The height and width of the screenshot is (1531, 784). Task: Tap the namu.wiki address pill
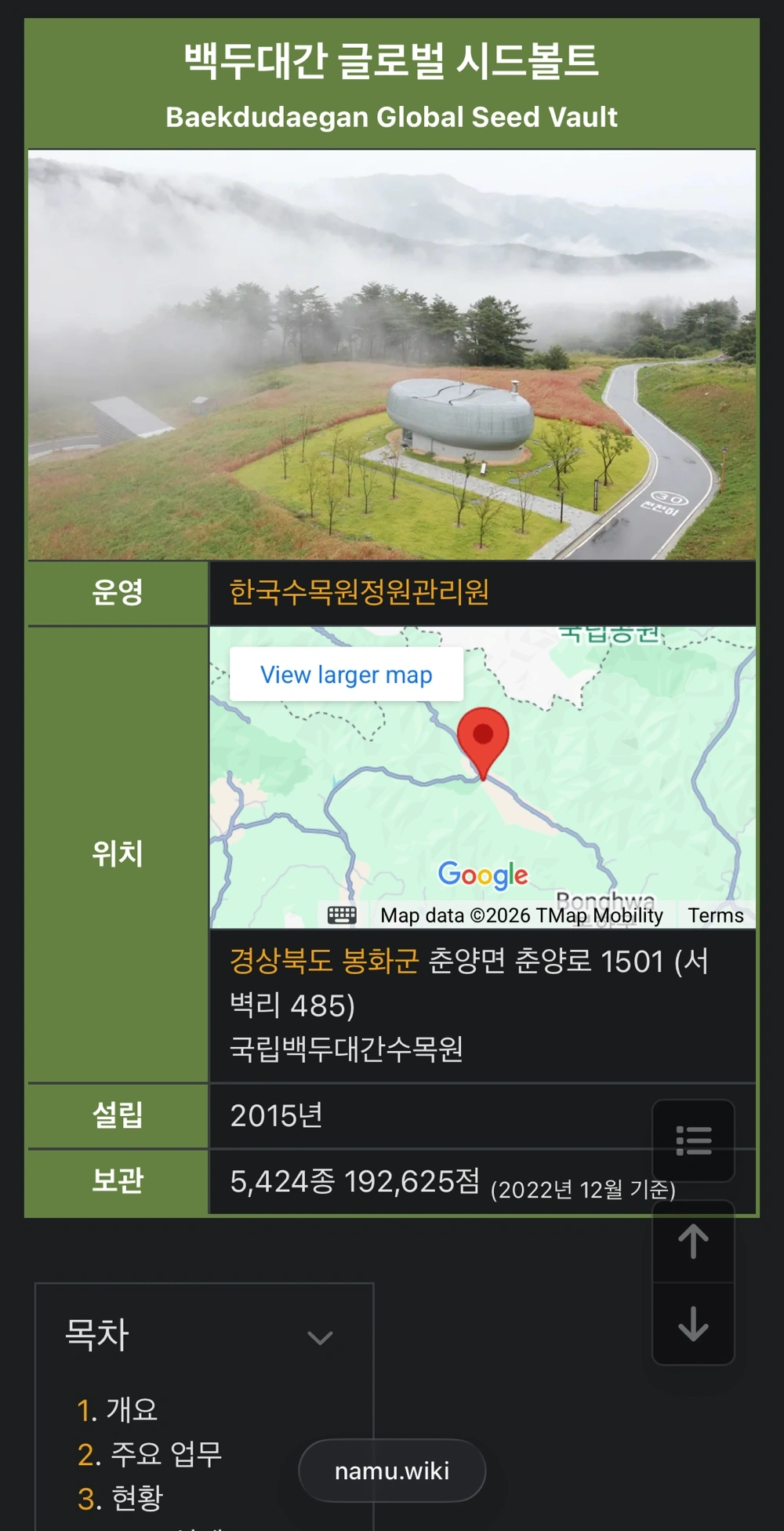tap(392, 1471)
